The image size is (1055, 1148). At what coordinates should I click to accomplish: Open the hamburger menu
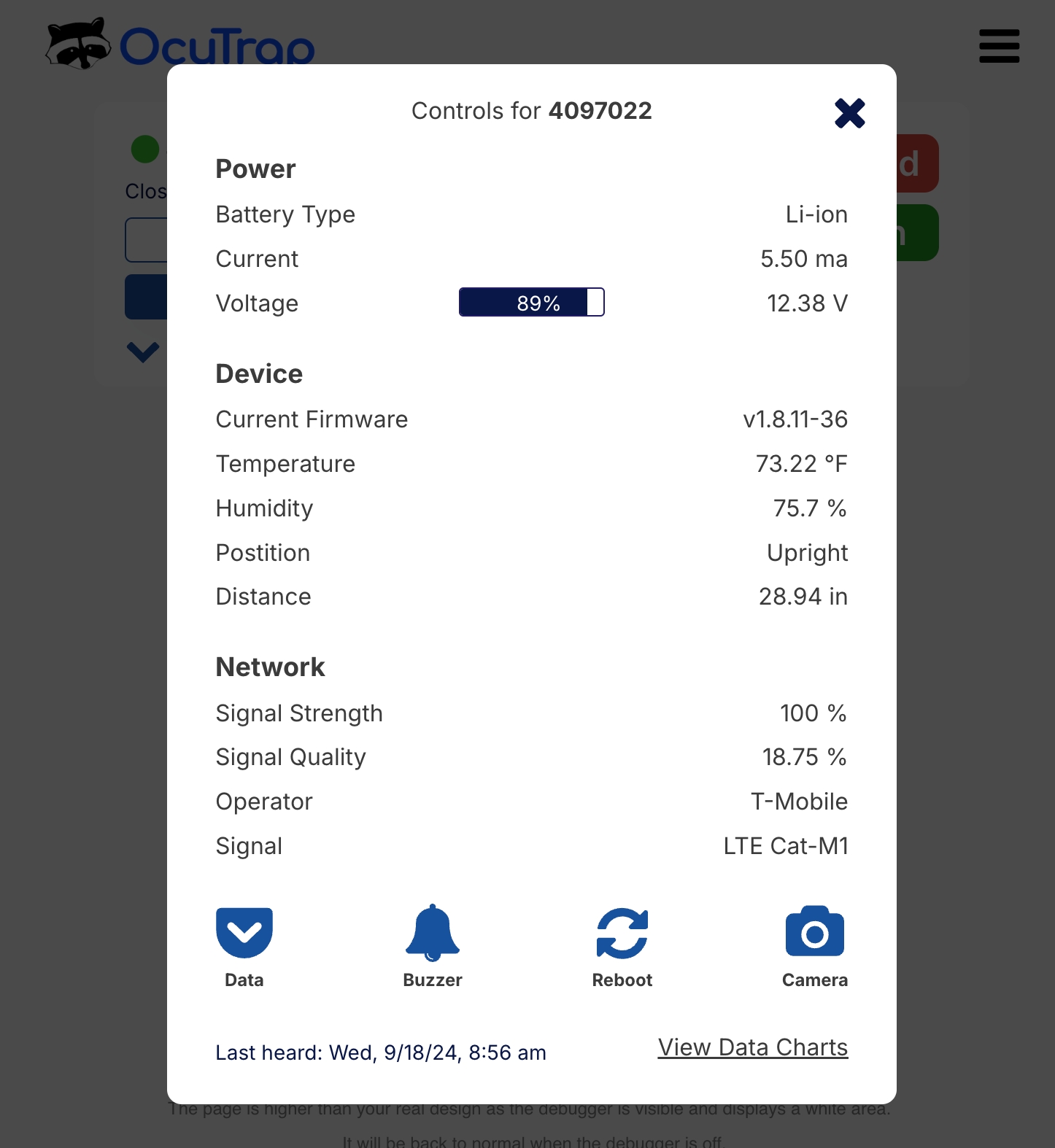coord(999,46)
